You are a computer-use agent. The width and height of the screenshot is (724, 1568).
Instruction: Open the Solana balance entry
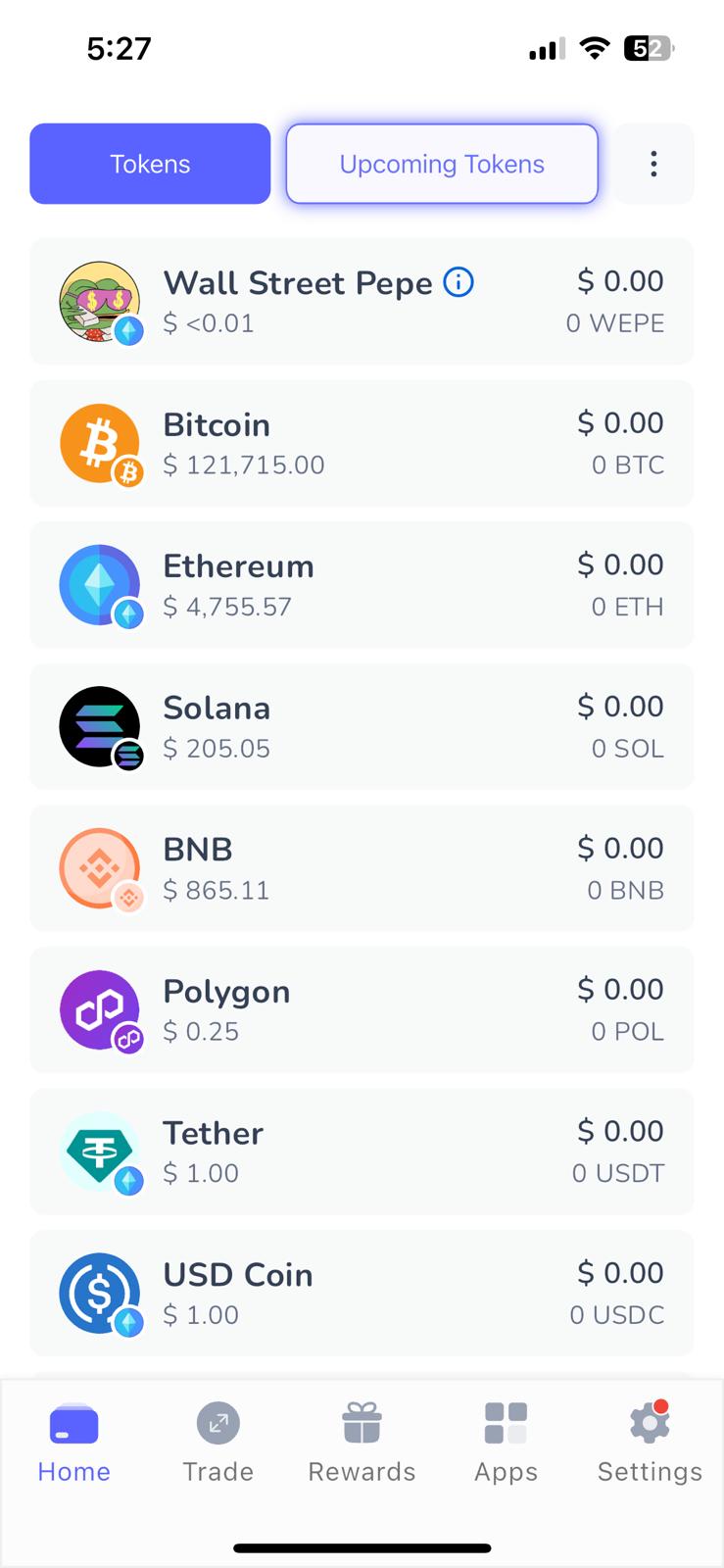pyautogui.click(x=362, y=726)
